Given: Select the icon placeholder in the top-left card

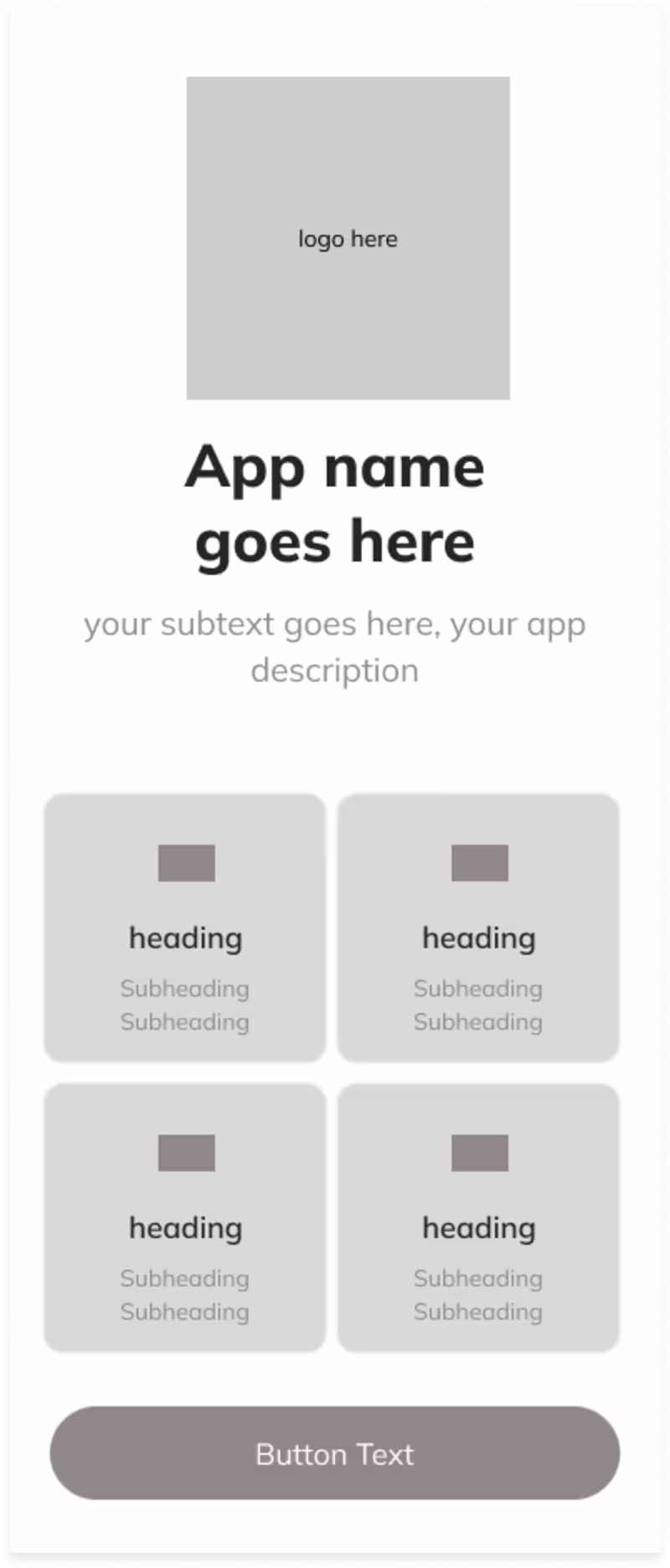Looking at the screenshot, I should 186,862.
